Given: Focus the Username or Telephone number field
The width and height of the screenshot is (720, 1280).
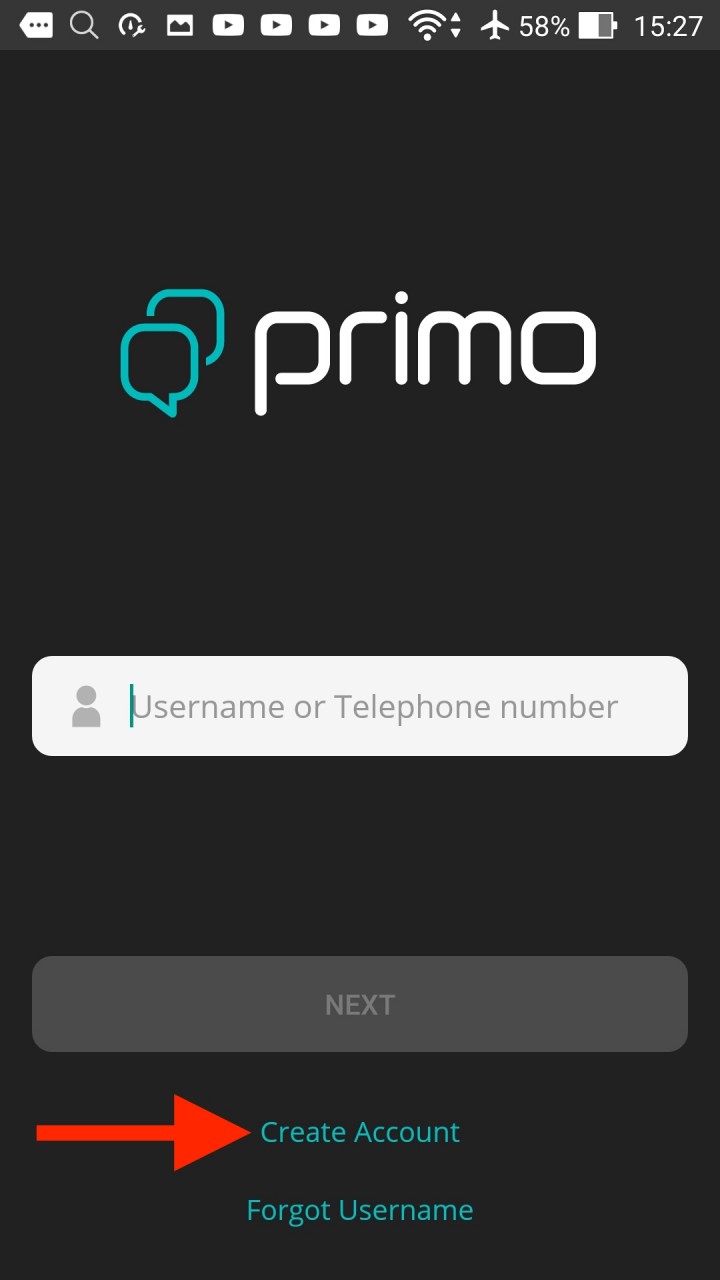Looking at the screenshot, I should tap(360, 706).
